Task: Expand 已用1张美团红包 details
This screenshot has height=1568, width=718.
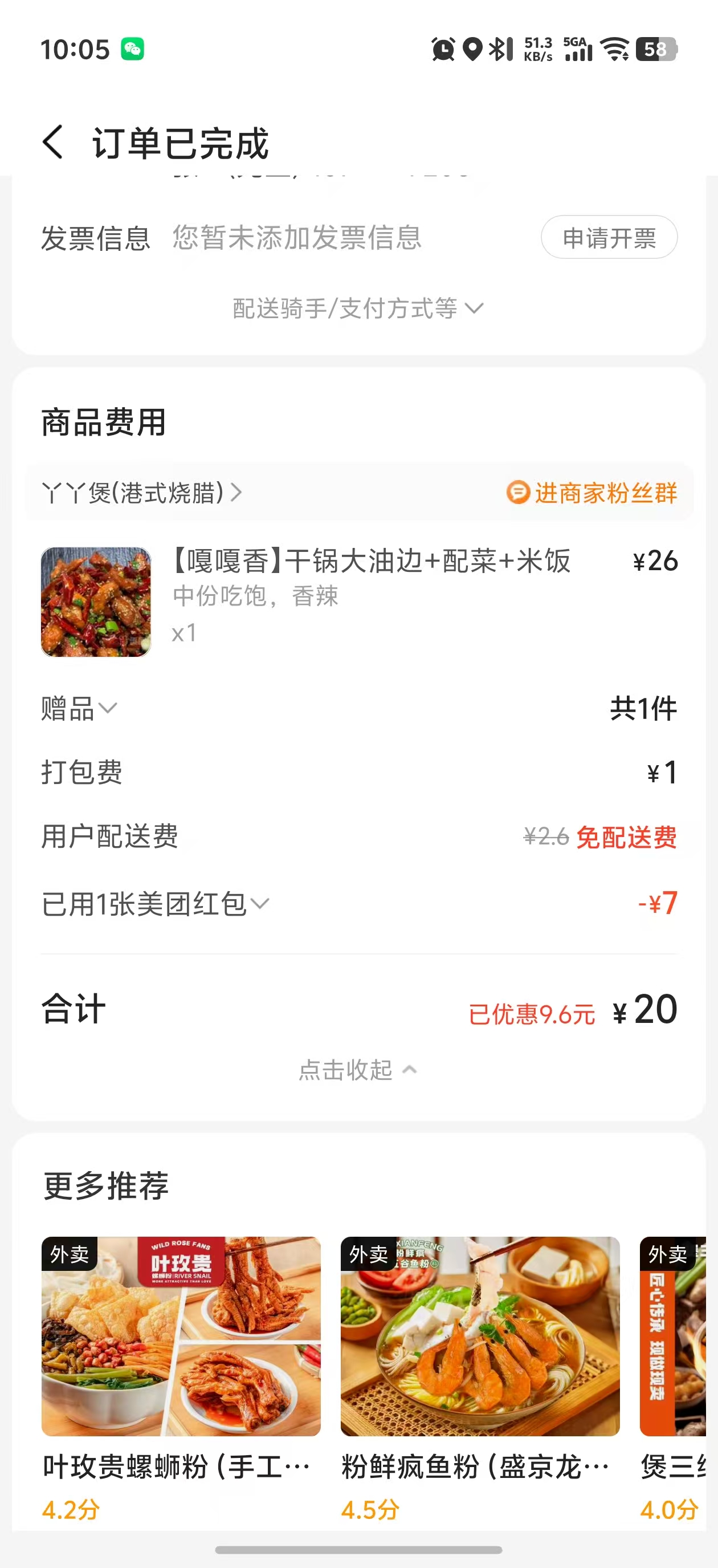Action: pos(154,904)
